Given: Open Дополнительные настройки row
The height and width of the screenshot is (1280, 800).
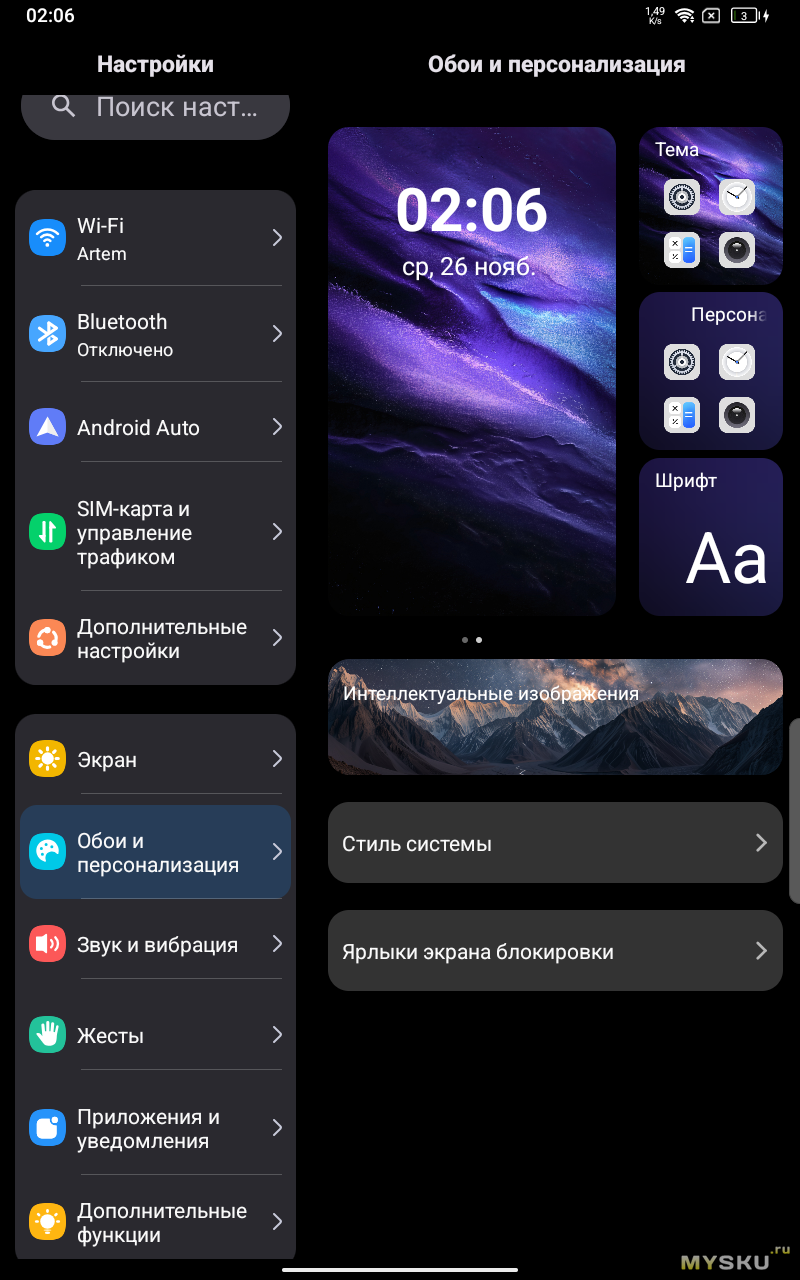Looking at the screenshot, I should 155,638.
